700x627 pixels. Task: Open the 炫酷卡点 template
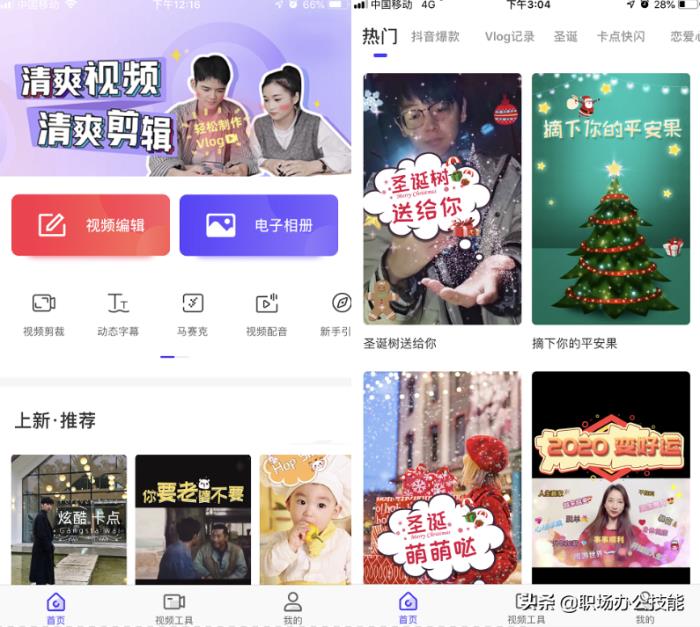tap(69, 520)
